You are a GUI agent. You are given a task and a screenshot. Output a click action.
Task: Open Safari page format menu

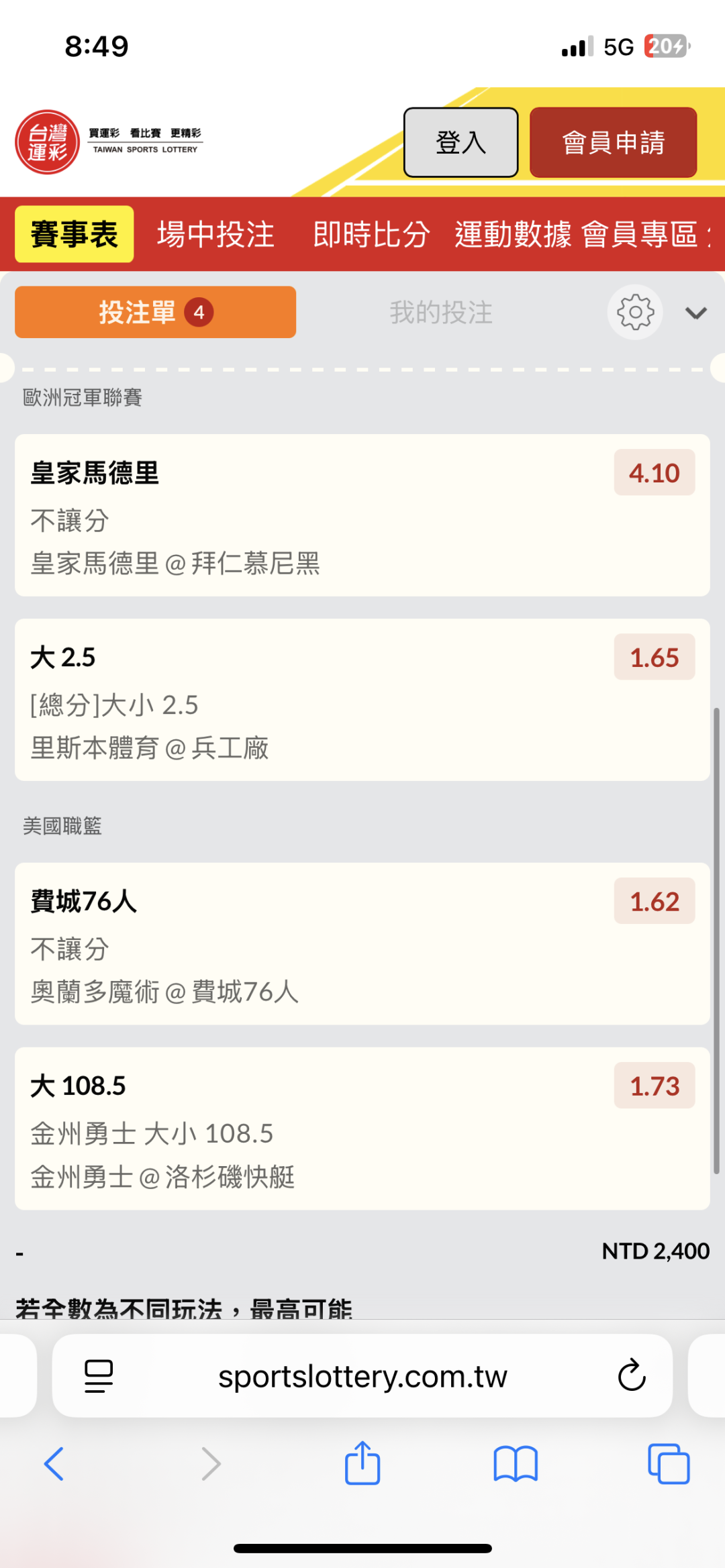(99, 1376)
